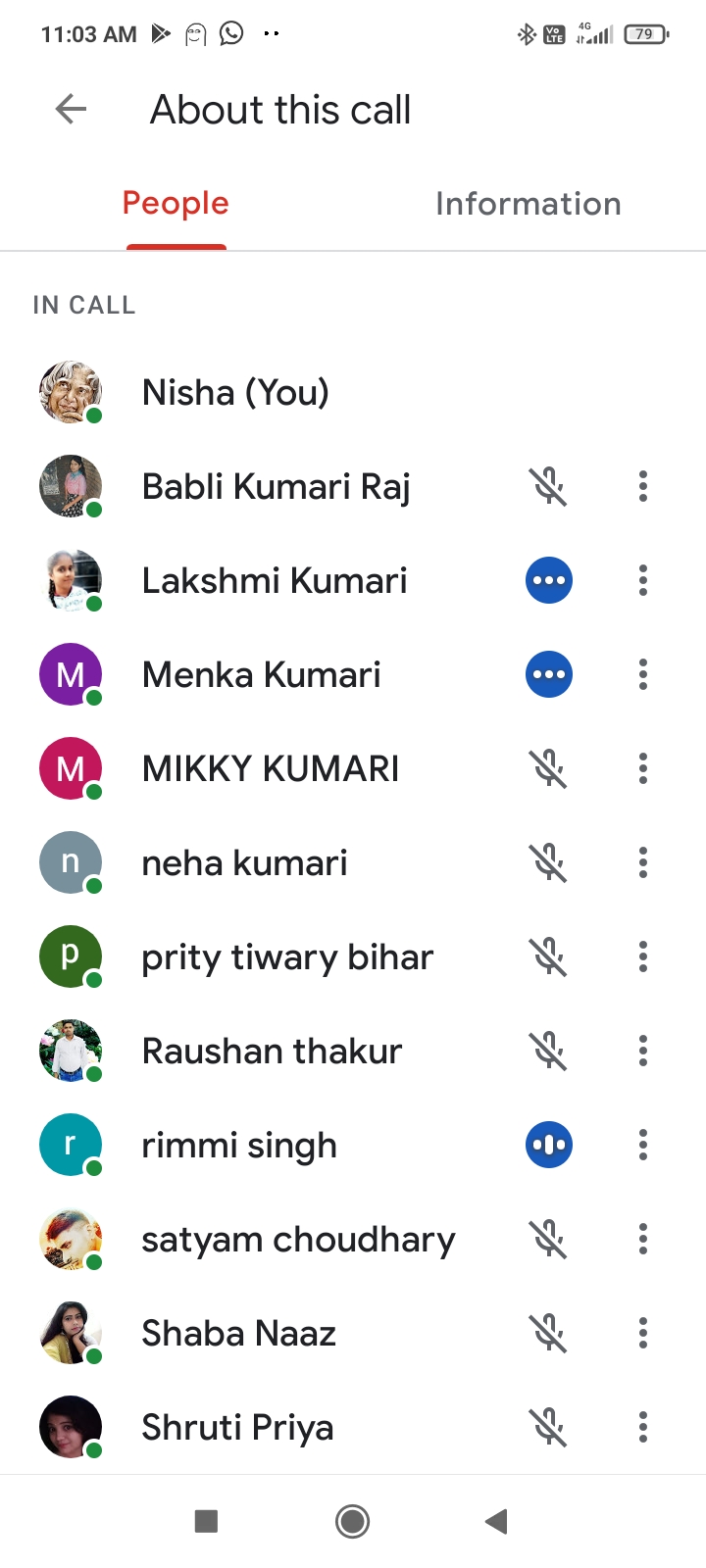Viewport: 706px width, 1568px height.
Task: Open more options for Shaba Naaz
Action: click(x=643, y=1333)
